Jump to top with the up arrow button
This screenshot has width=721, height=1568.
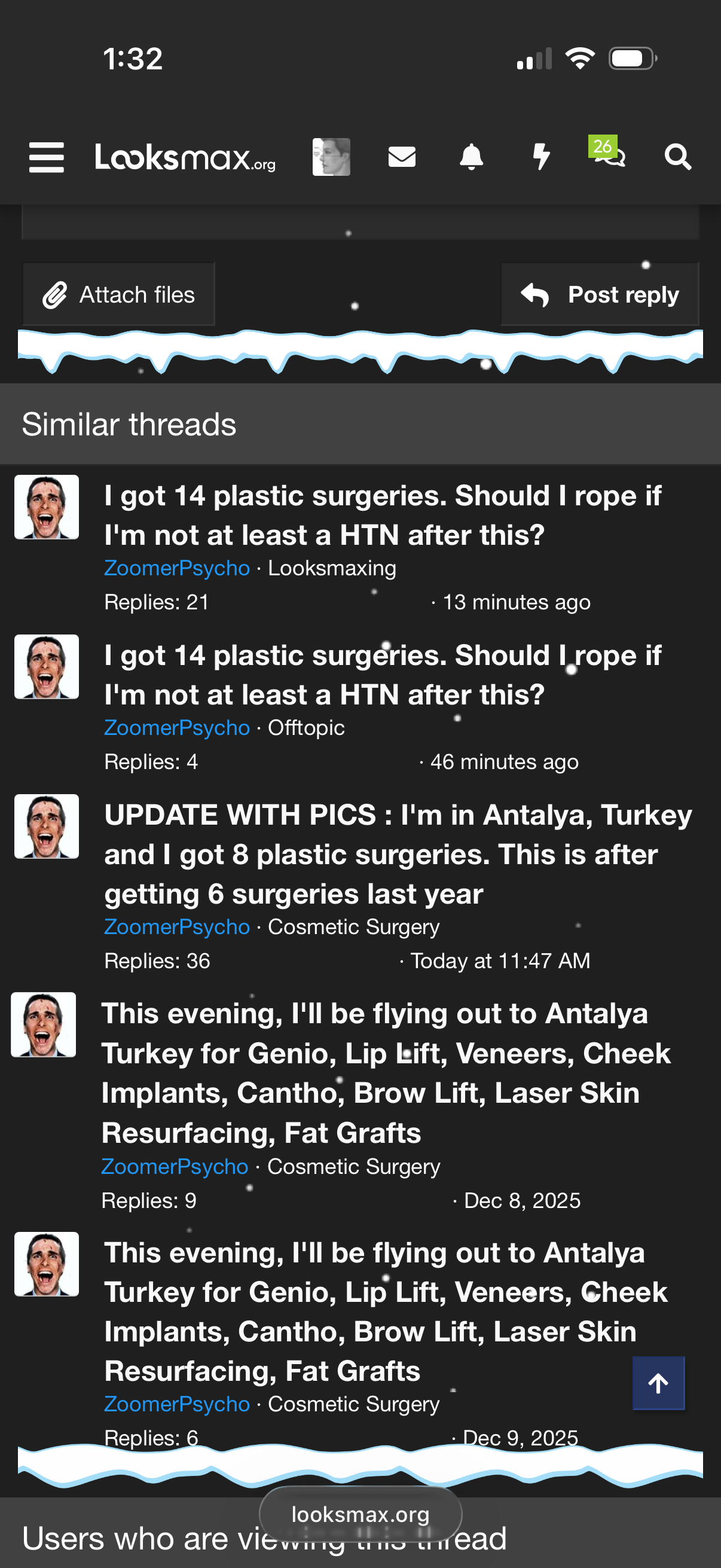click(x=658, y=1383)
